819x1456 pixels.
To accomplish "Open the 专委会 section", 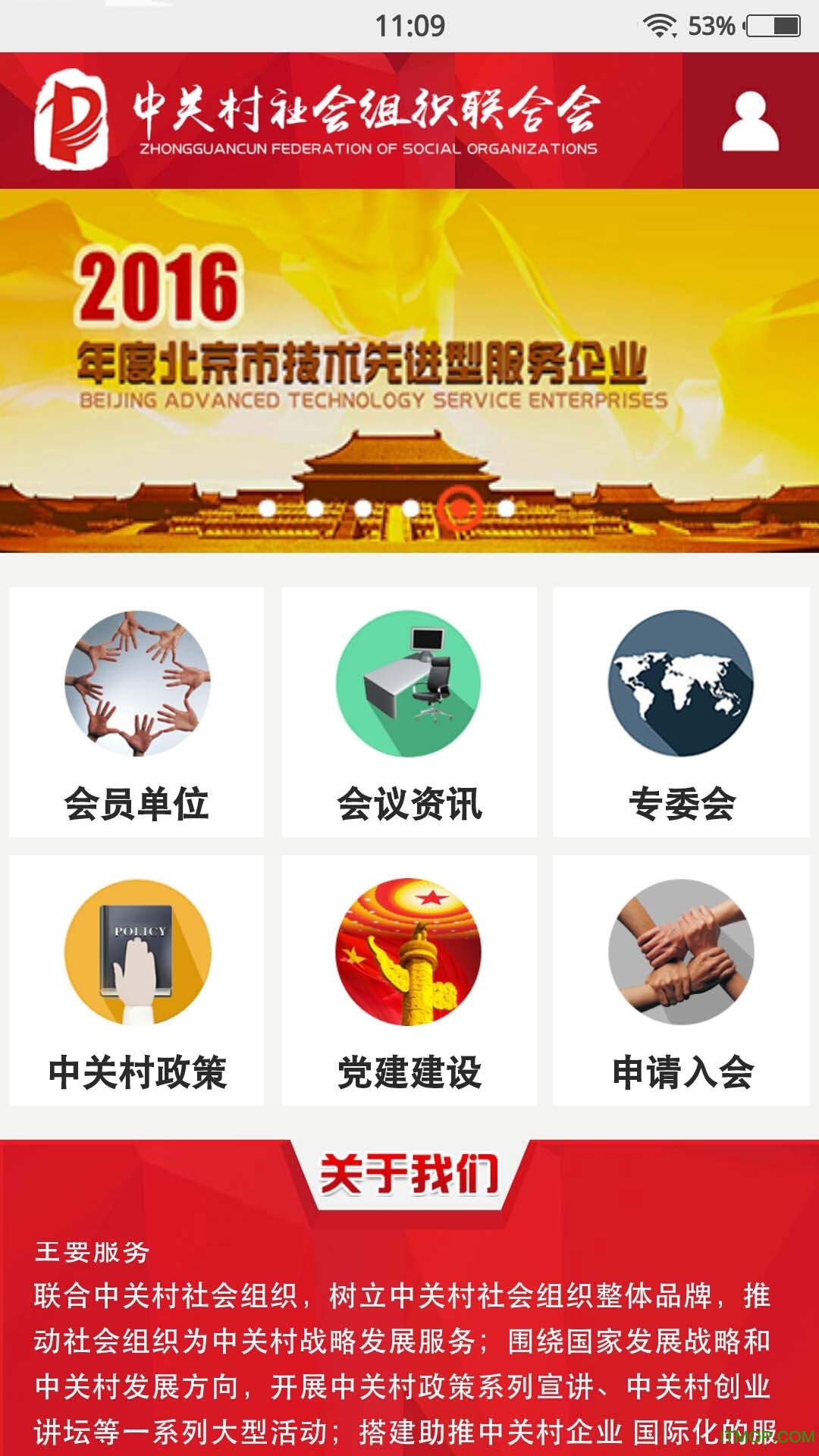I will coord(681,711).
